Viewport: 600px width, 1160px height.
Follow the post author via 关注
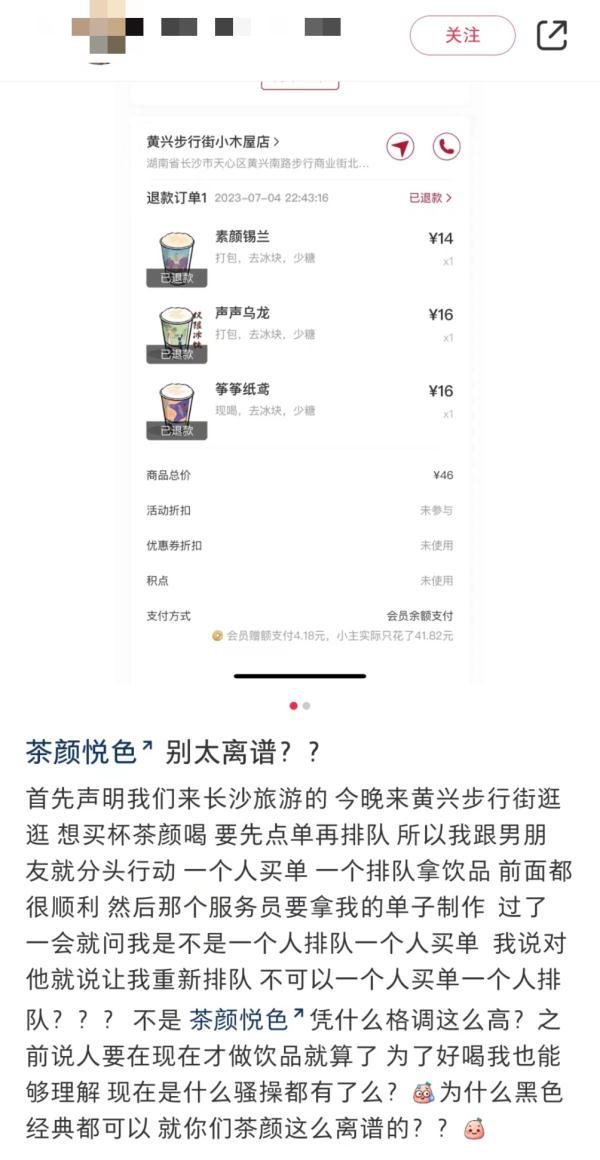[x=462, y=36]
